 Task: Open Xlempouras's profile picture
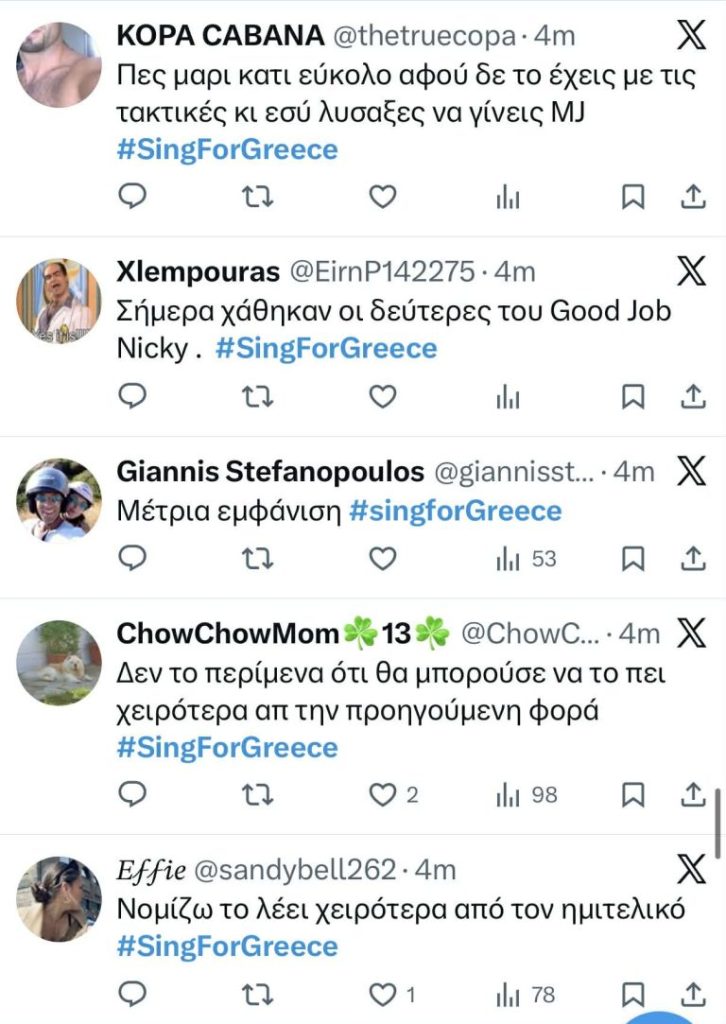[x=59, y=301]
